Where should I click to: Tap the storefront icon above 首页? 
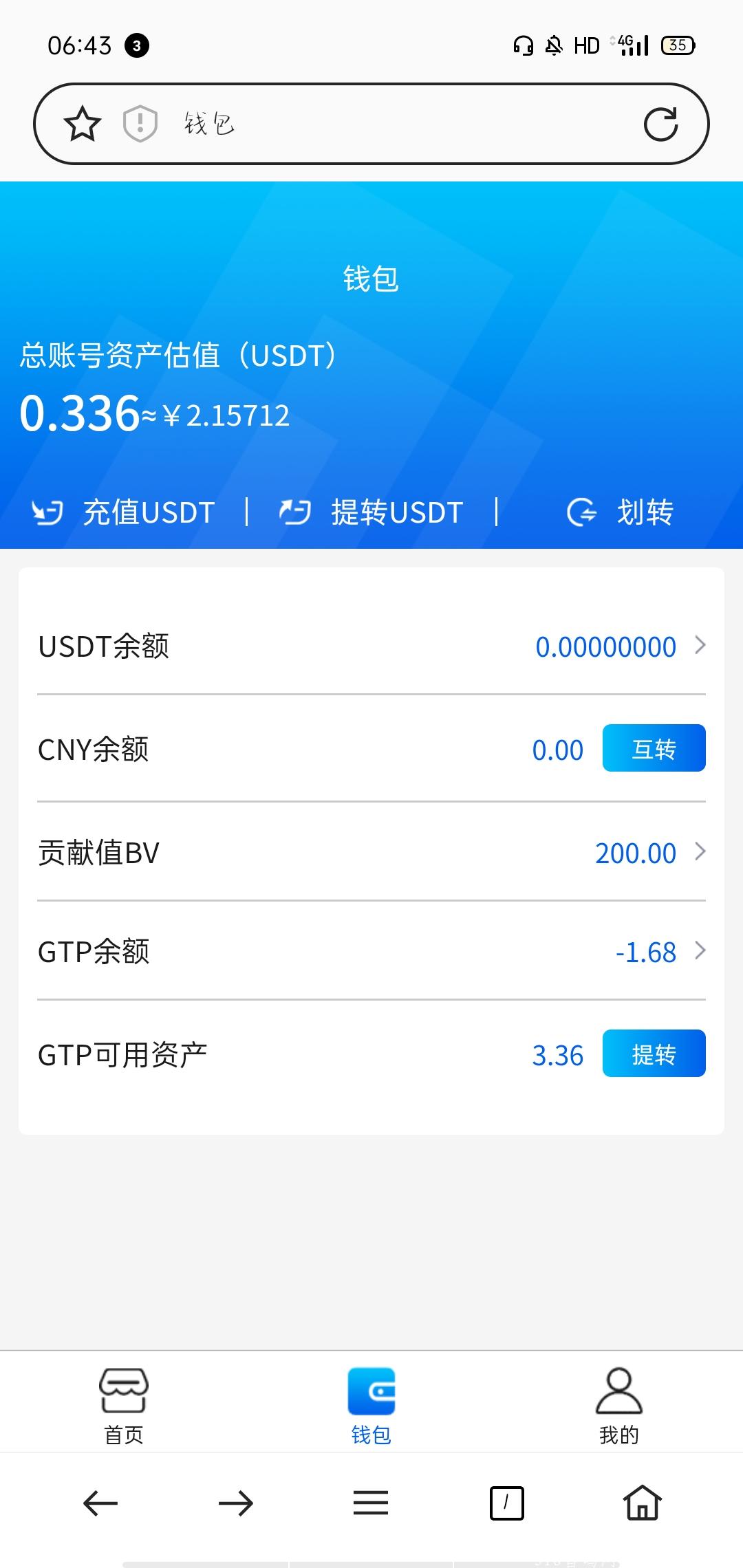[x=124, y=1390]
